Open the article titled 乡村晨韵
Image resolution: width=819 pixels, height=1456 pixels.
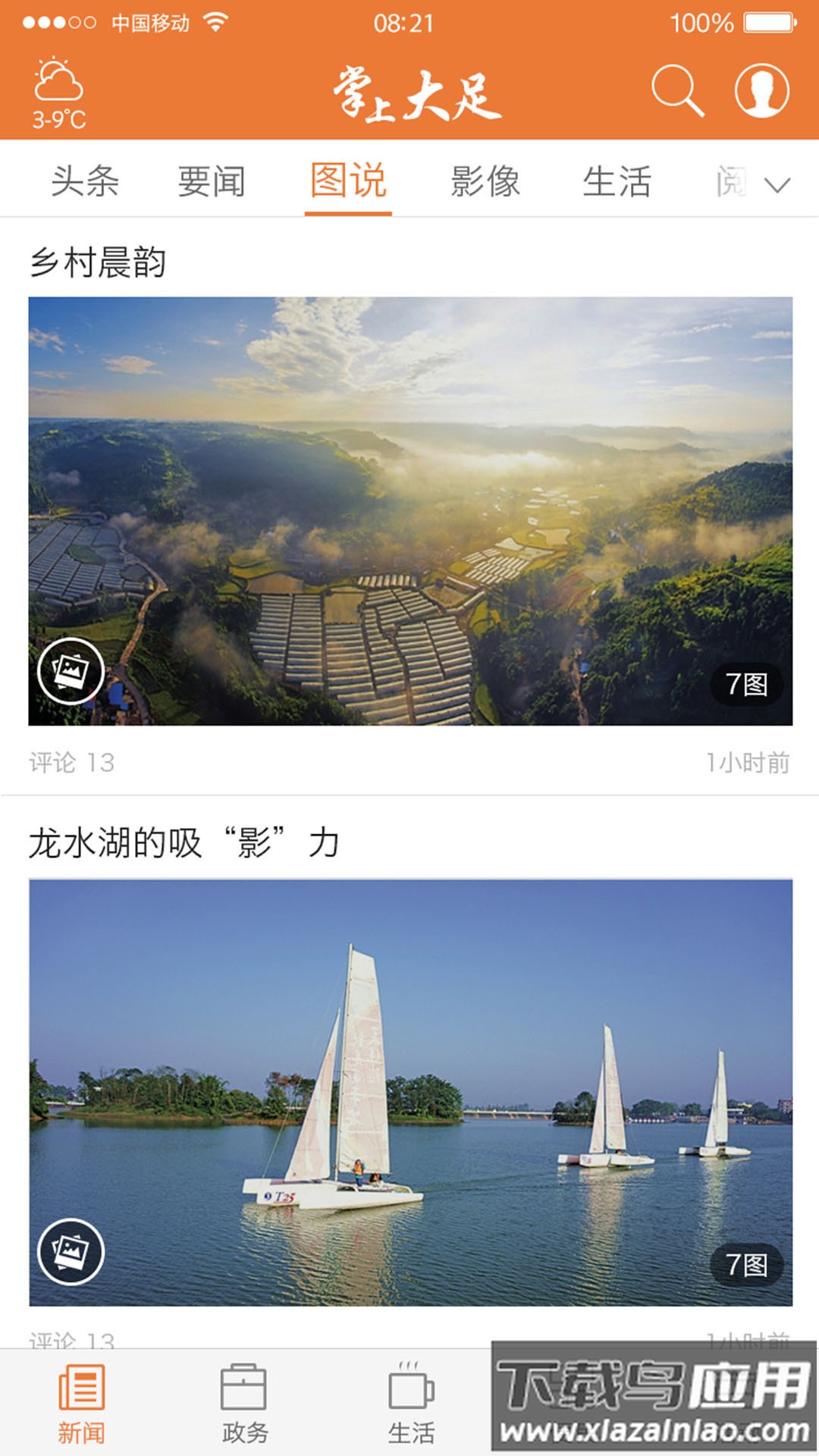click(x=97, y=261)
